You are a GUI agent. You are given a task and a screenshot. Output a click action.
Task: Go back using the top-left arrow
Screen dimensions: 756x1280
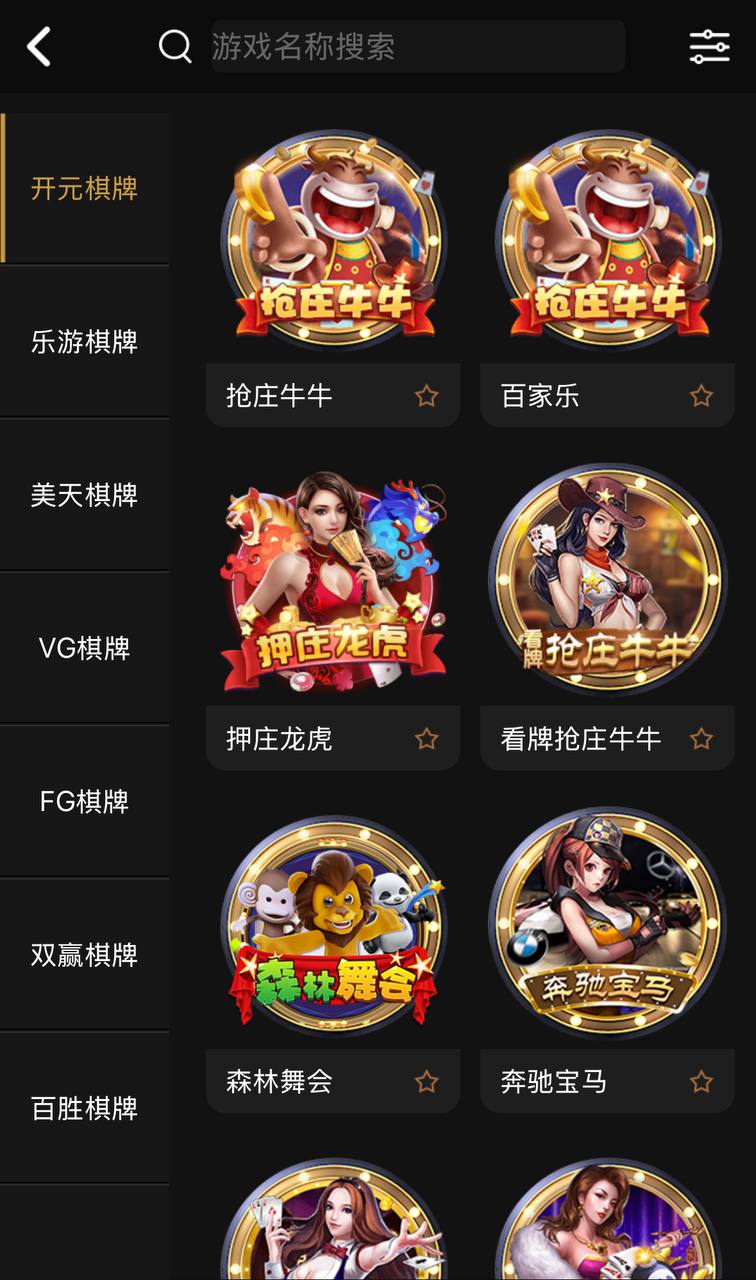[39, 47]
